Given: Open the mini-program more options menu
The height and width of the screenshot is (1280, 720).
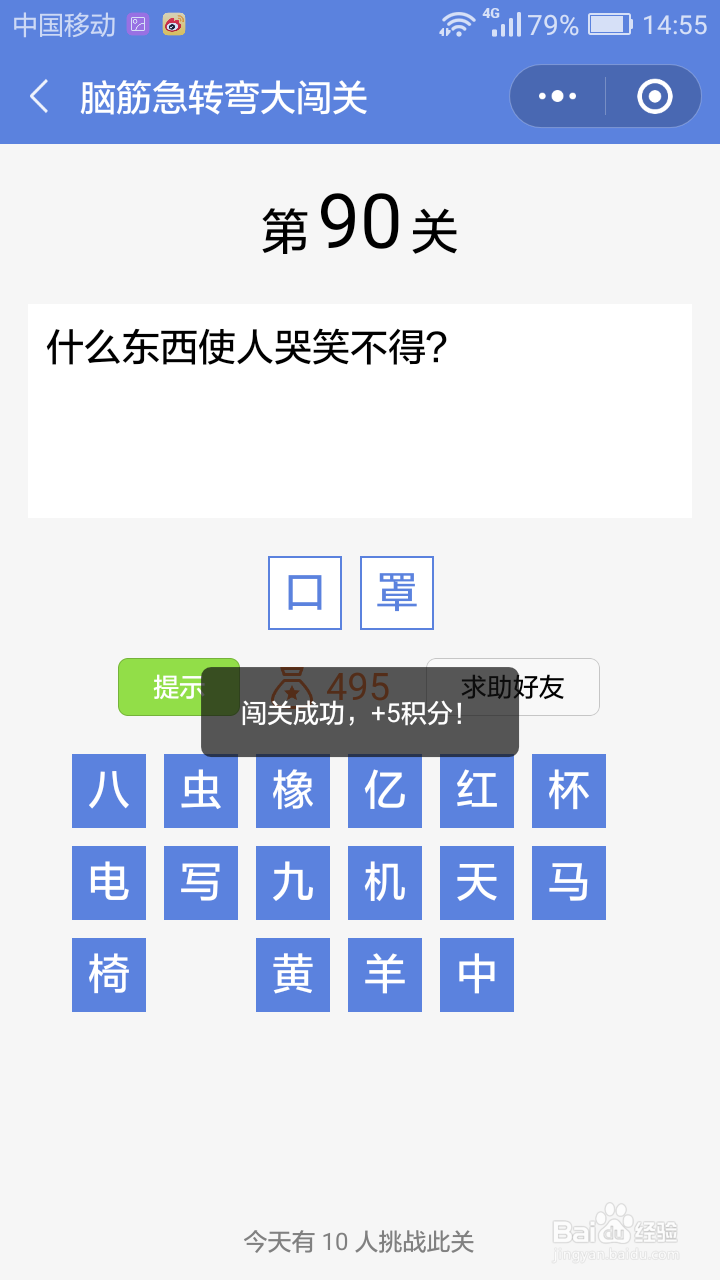Looking at the screenshot, I should [556, 95].
